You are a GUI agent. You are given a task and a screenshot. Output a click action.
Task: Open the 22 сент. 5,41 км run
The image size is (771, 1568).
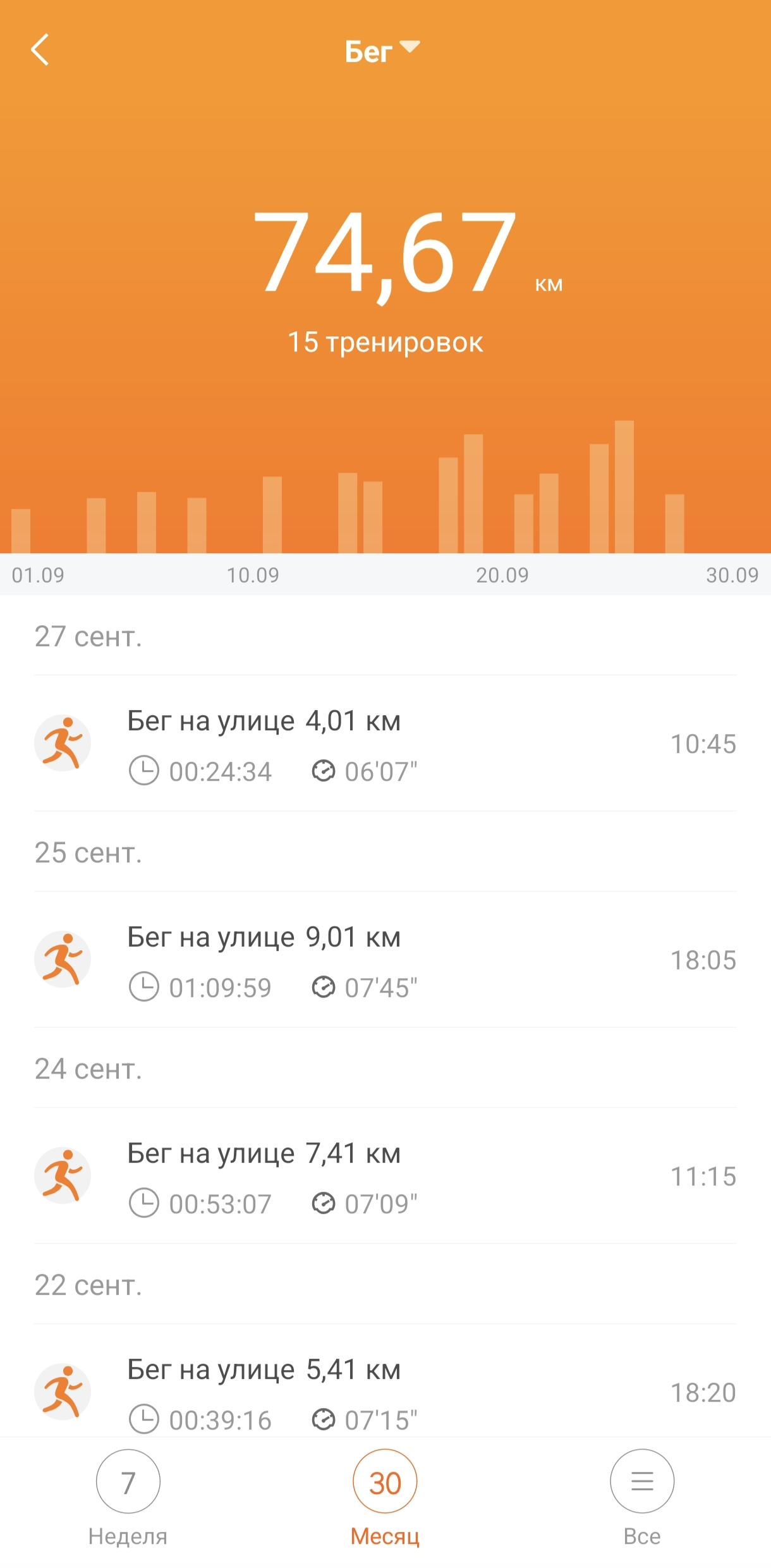pos(384,1391)
